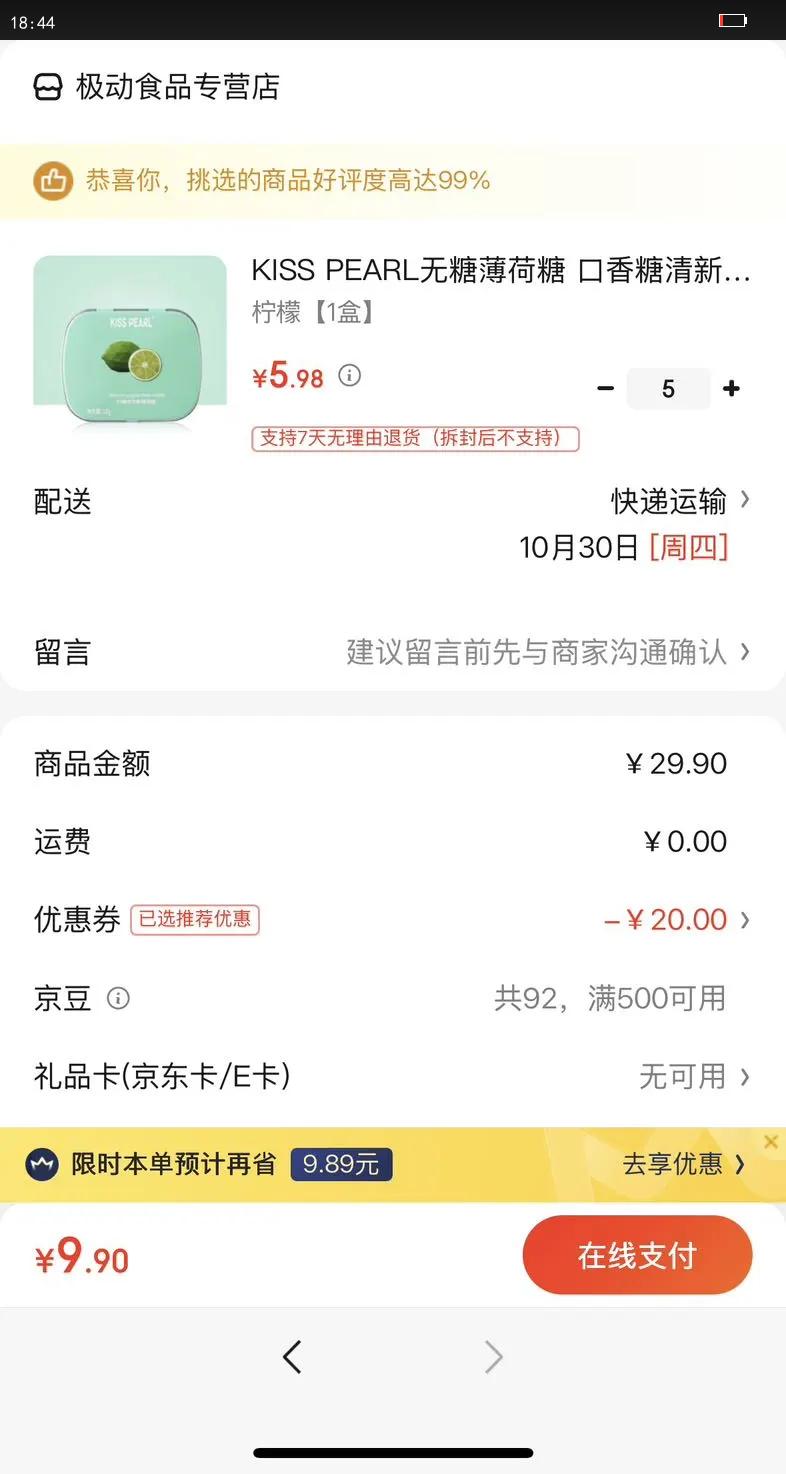This screenshot has height=1474, width=786.
Task: Show price details info icon
Action: point(349,376)
